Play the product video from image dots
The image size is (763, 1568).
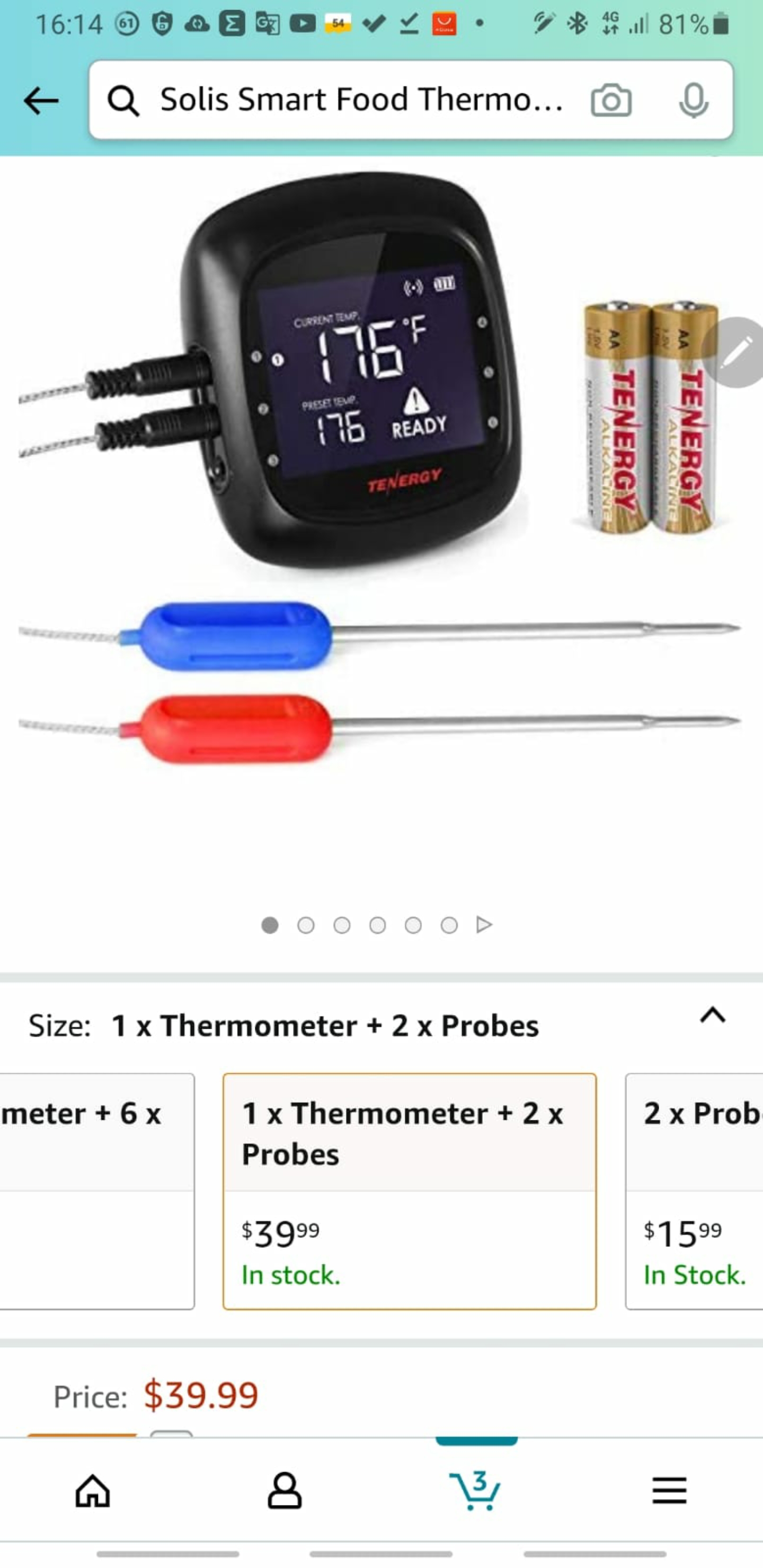[484, 924]
